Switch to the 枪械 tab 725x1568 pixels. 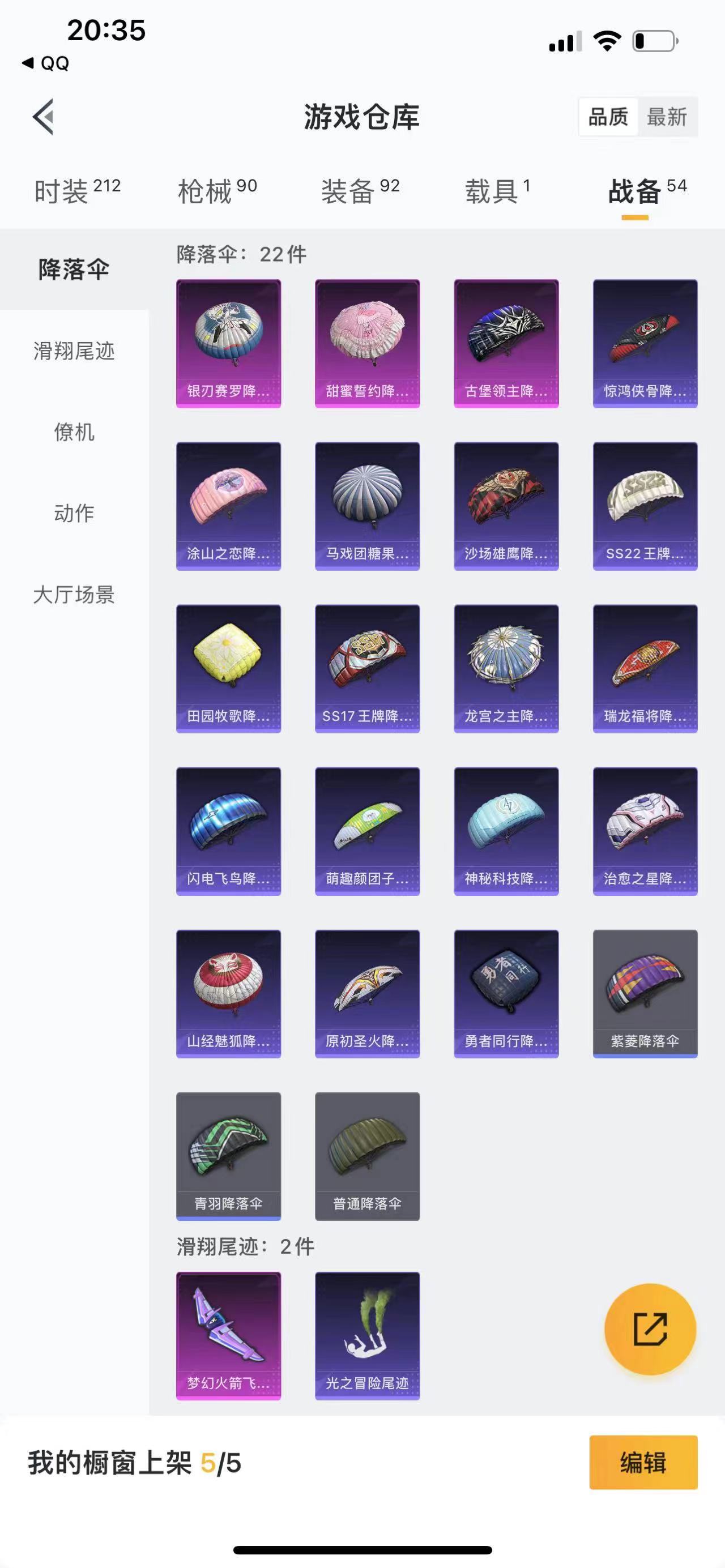pyautogui.click(x=217, y=191)
